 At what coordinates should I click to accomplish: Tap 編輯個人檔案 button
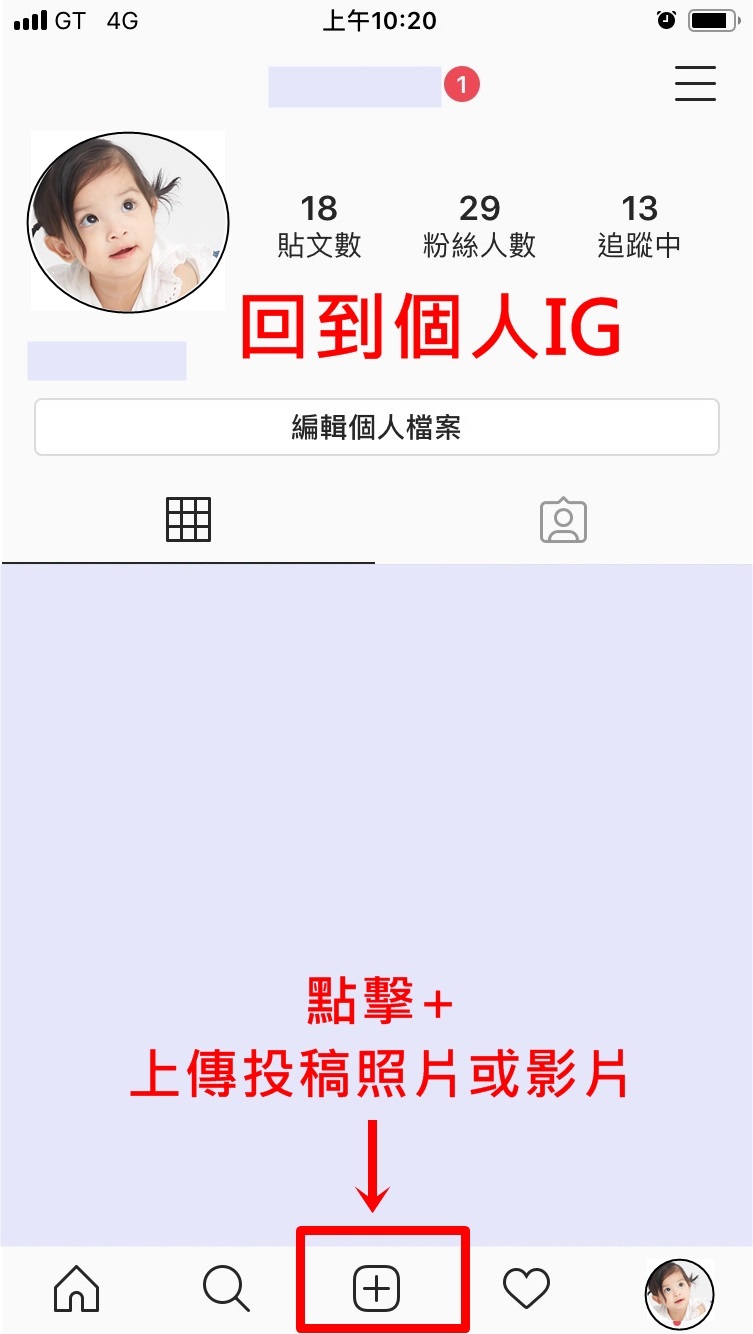(x=376, y=428)
